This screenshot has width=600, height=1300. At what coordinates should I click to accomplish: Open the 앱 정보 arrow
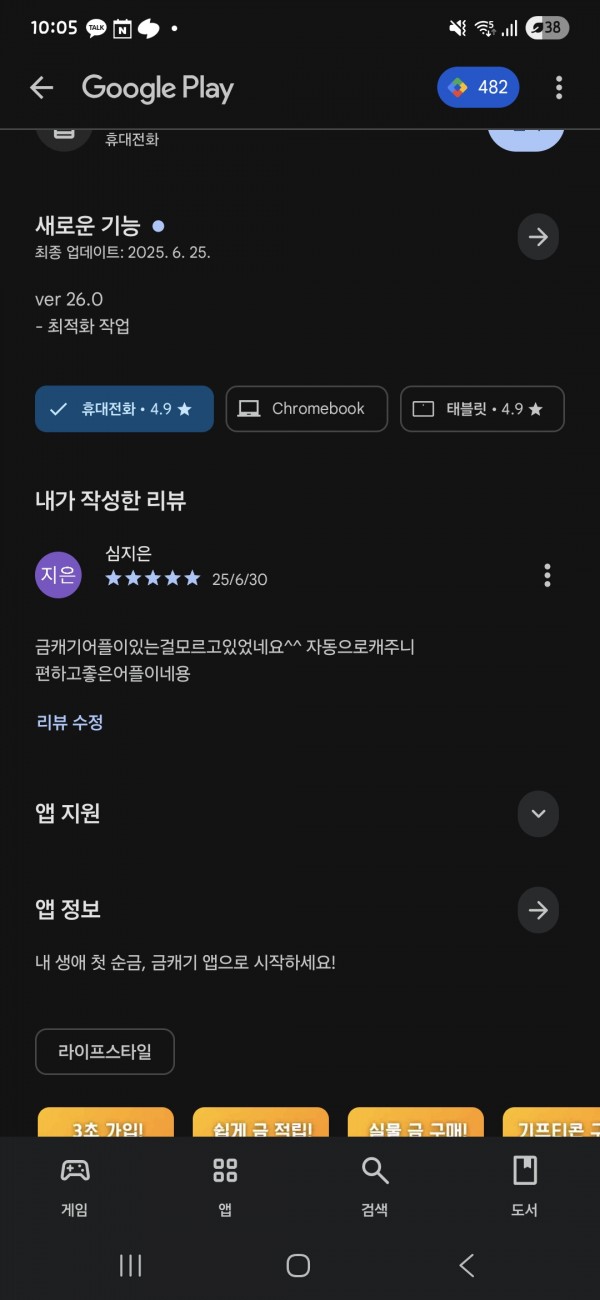538,910
